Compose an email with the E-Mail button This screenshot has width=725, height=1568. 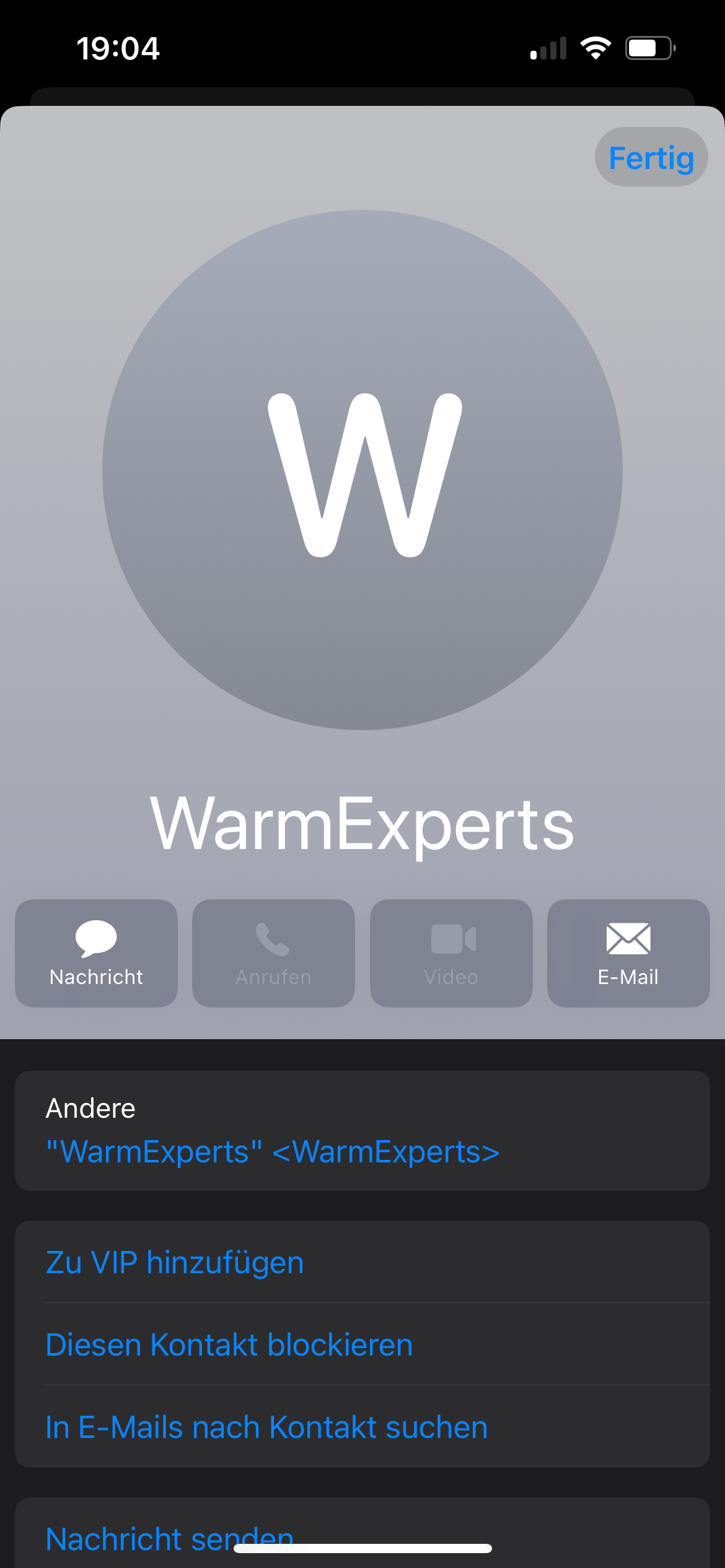click(x=628, y=953)
